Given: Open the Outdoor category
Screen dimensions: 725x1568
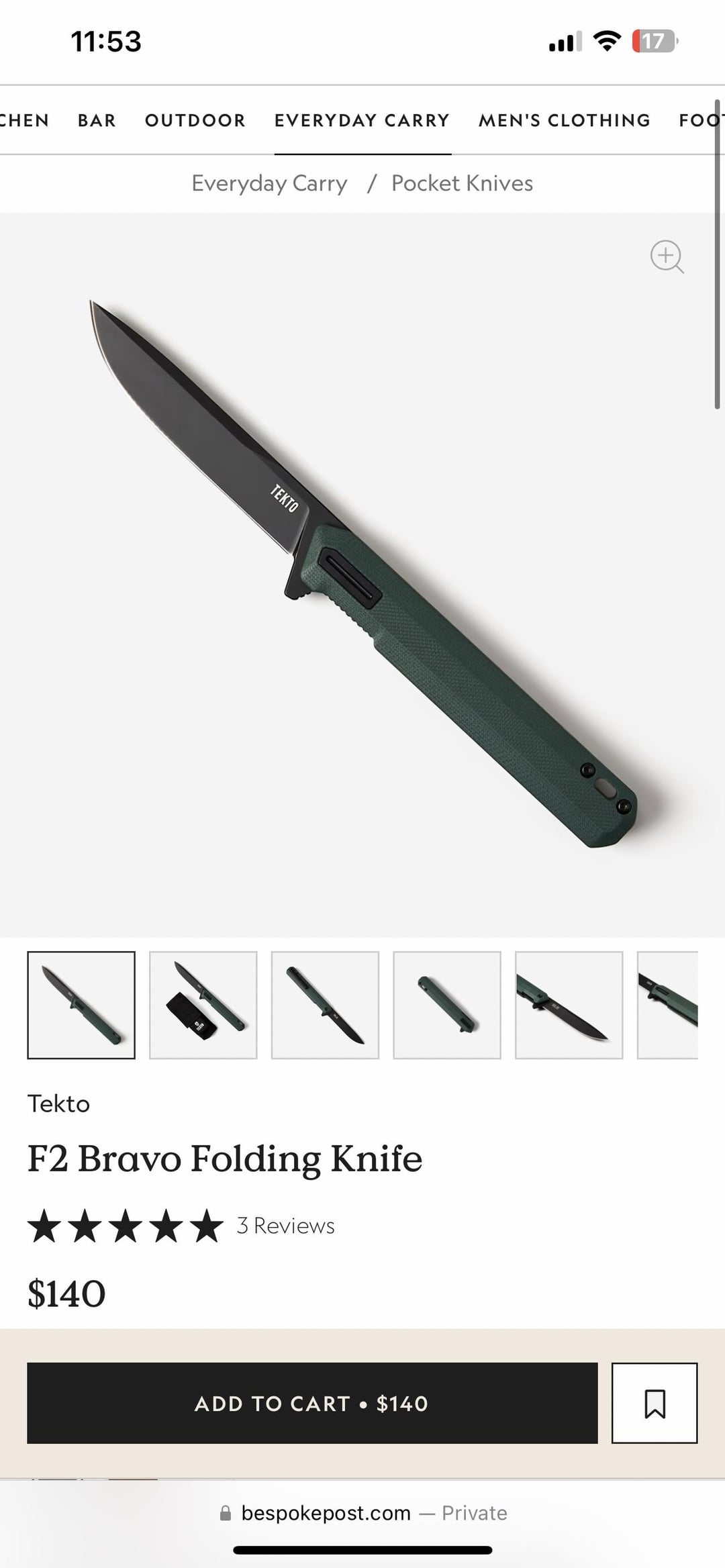Looking at the screenshot, I should (x=195, y=120).
